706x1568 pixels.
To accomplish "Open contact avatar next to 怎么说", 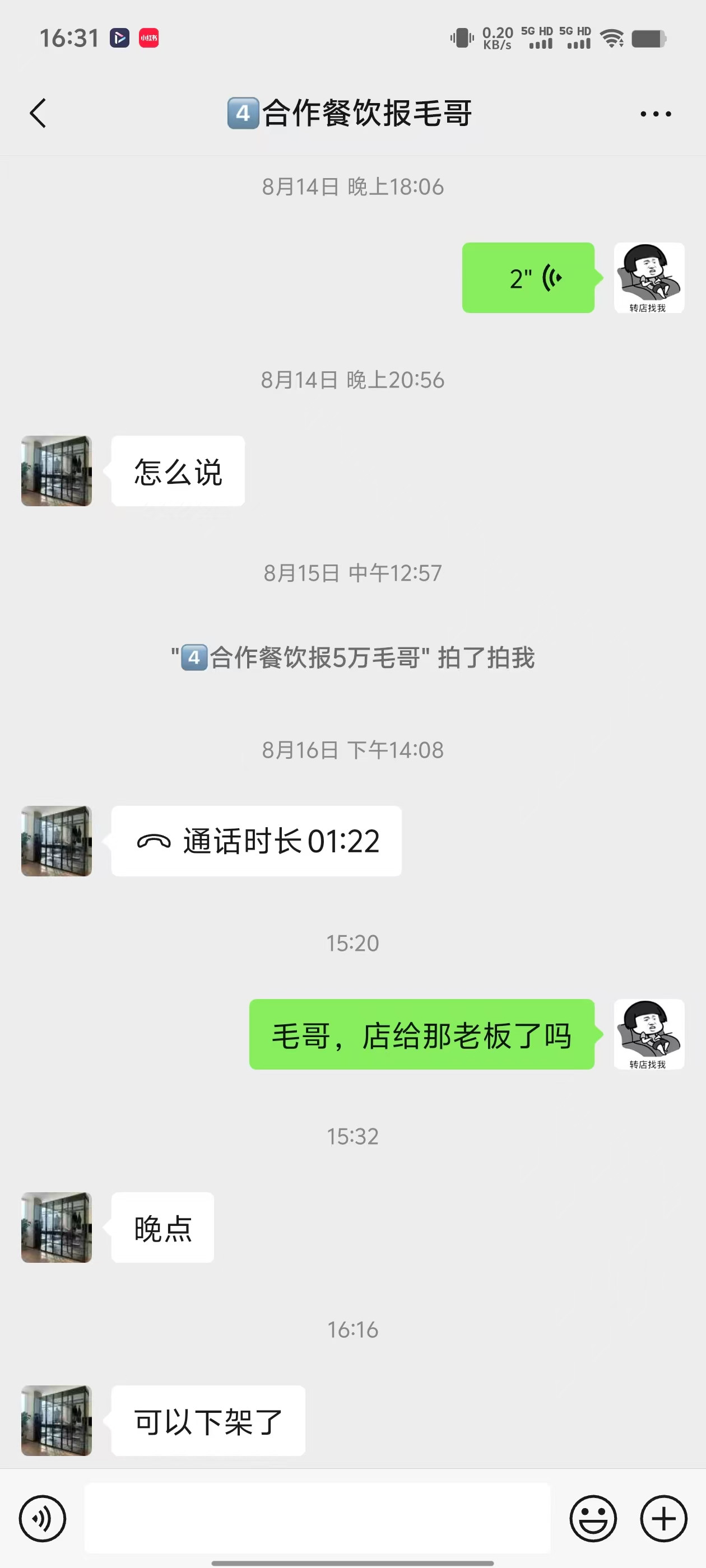I will [x=57, y=470].
